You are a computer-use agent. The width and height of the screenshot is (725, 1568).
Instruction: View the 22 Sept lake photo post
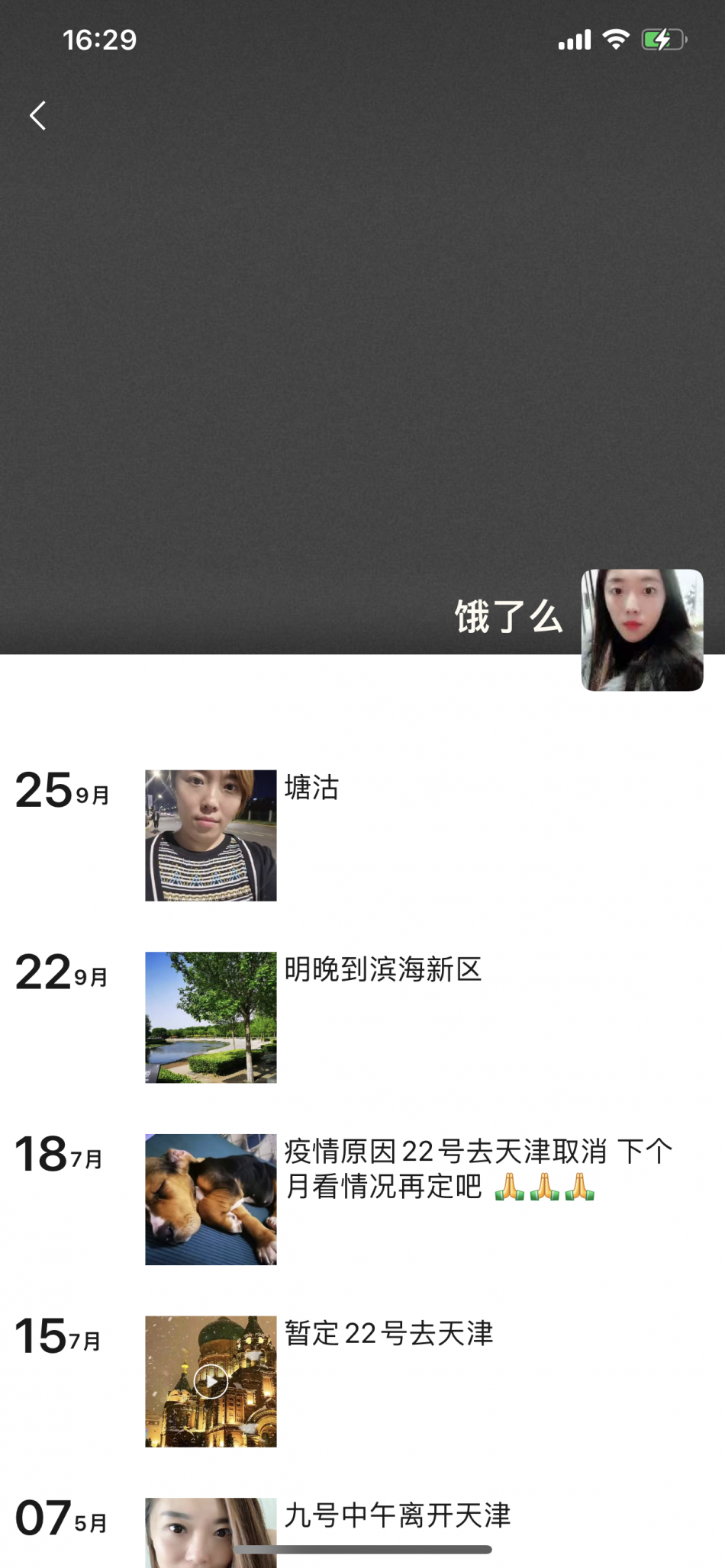coord(211,1017)
